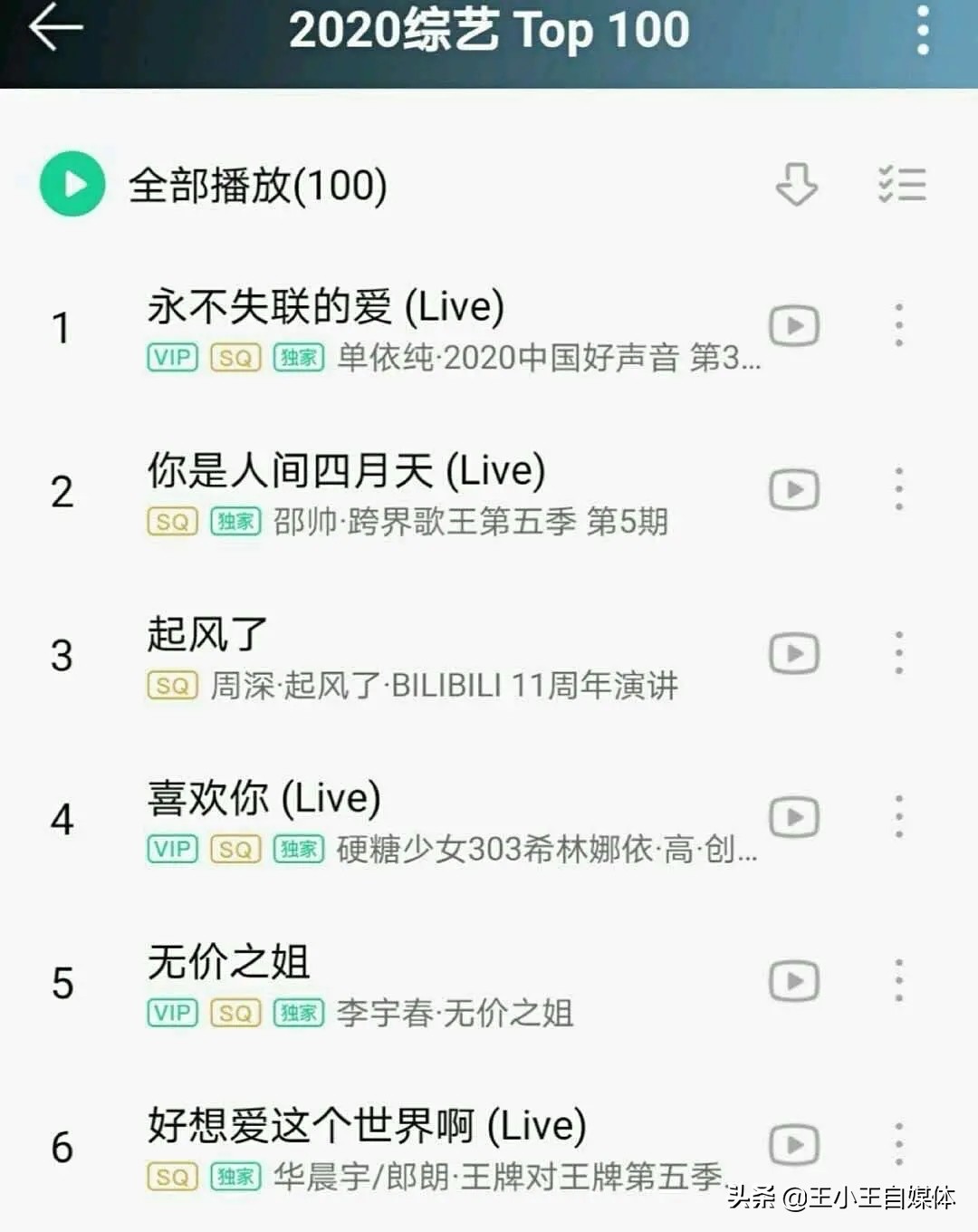978x1232 pixels.
Task: Play song 喜欢你 (Live)
Action: 264,799
